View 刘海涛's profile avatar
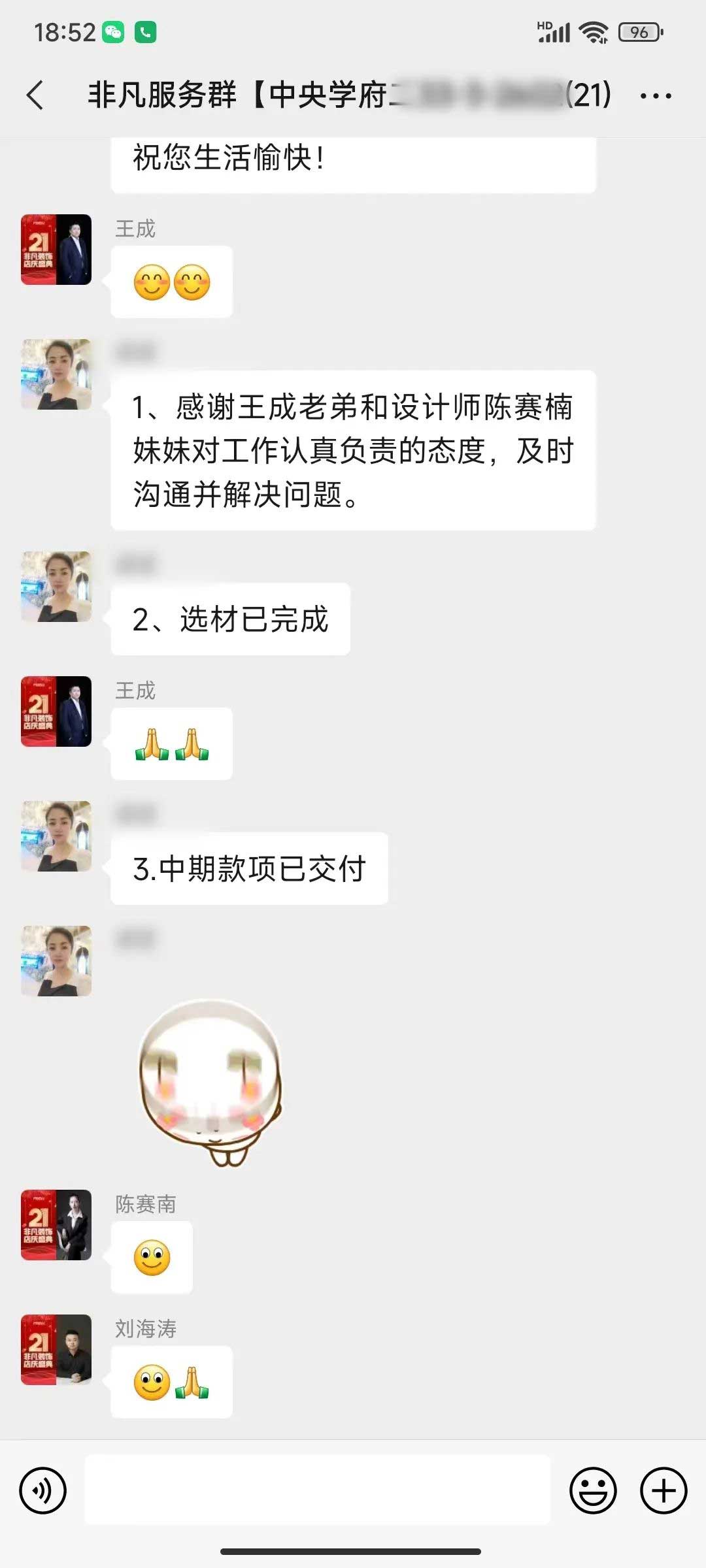 click(x=56, y=1350)
